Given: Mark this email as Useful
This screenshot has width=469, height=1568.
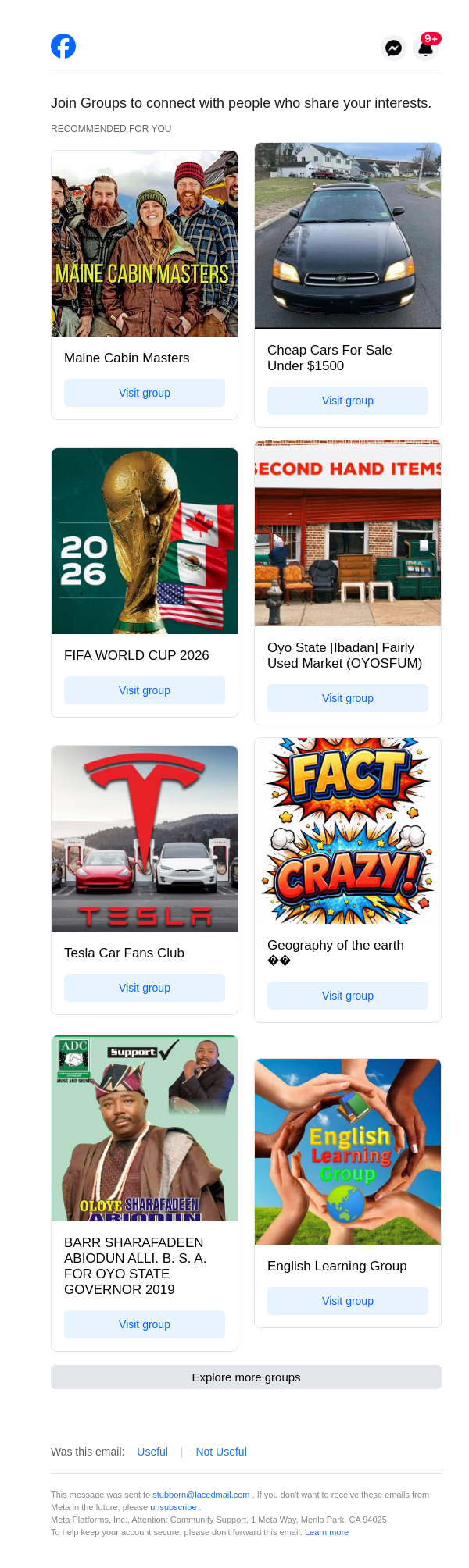Looking at the screenshot, I should point(152,1452).
